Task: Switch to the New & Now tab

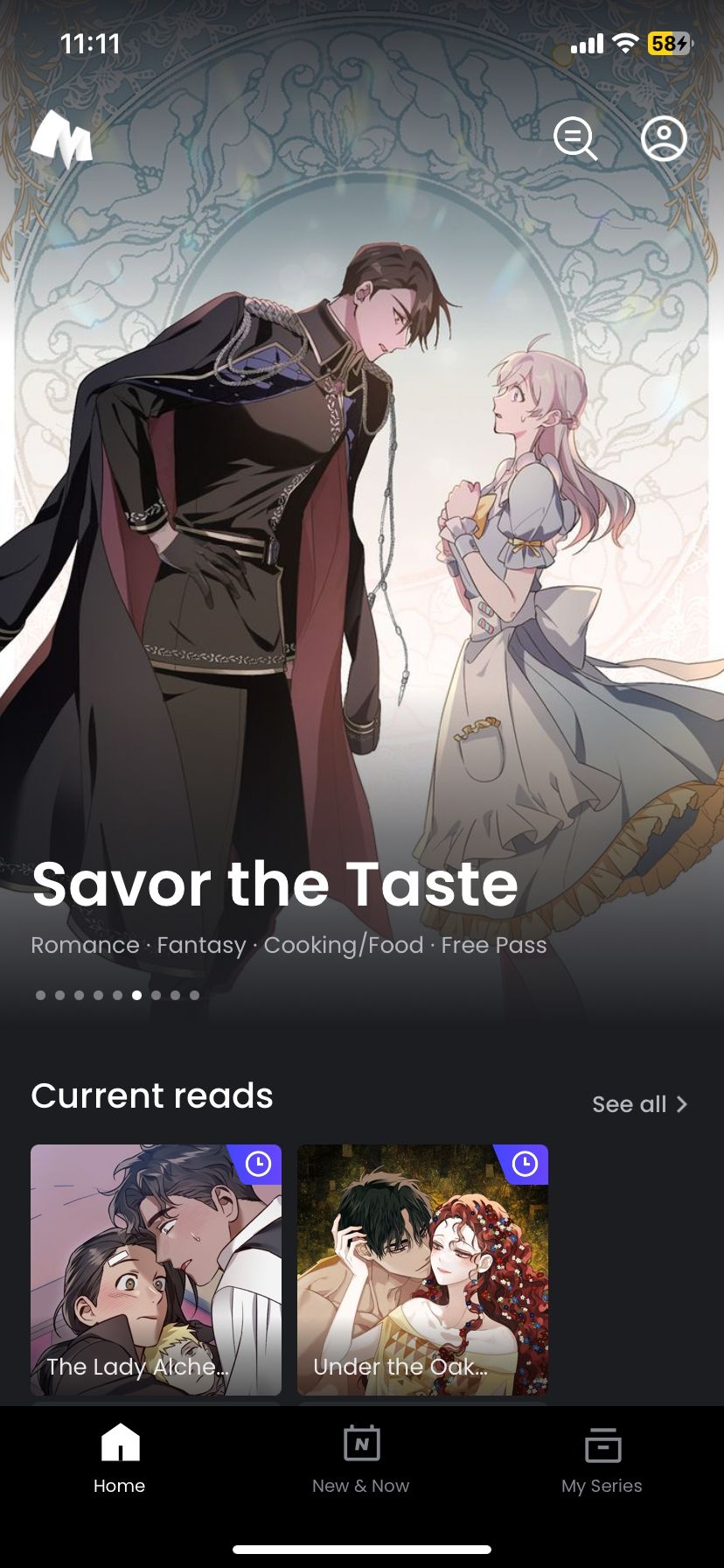Action: coord(361,1459)
